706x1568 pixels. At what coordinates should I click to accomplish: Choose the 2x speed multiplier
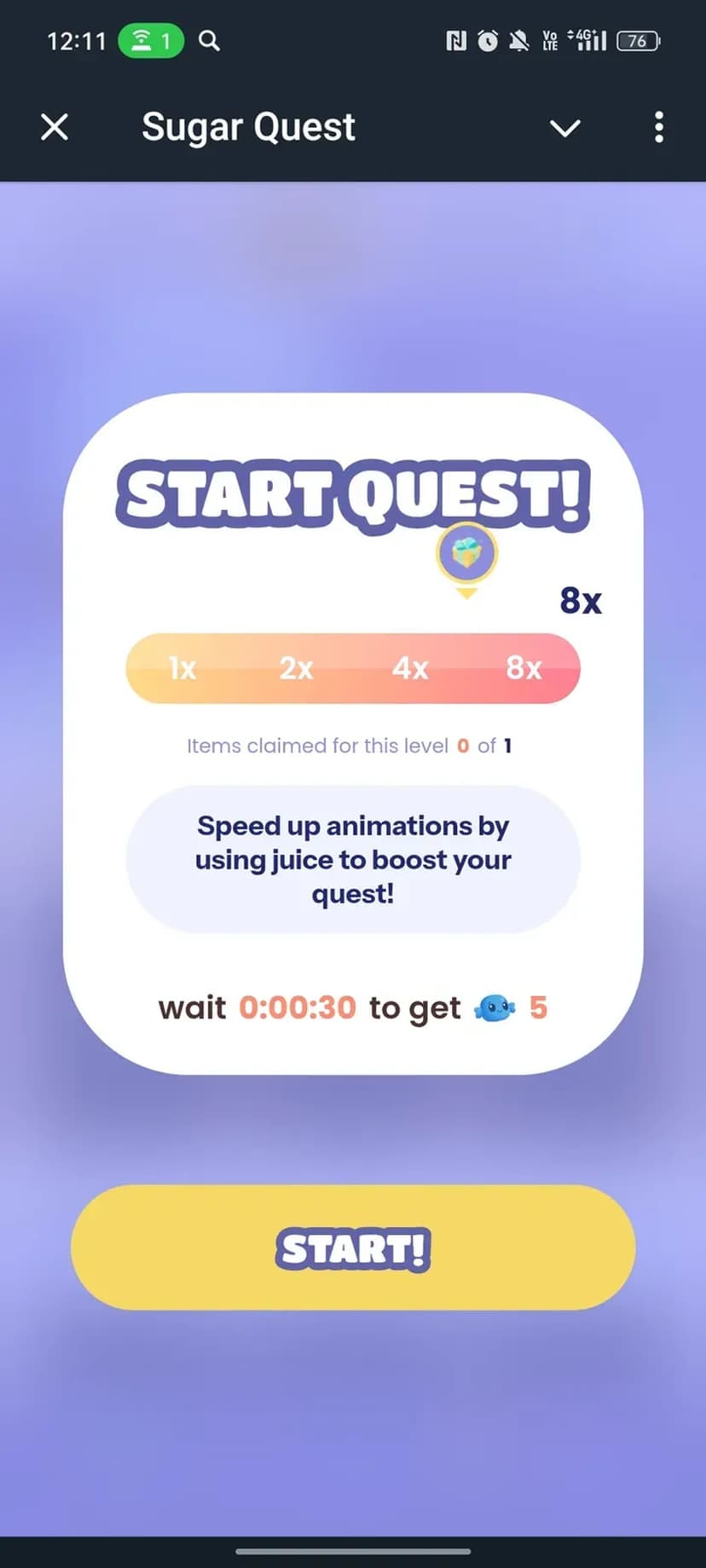pos(296,669)
